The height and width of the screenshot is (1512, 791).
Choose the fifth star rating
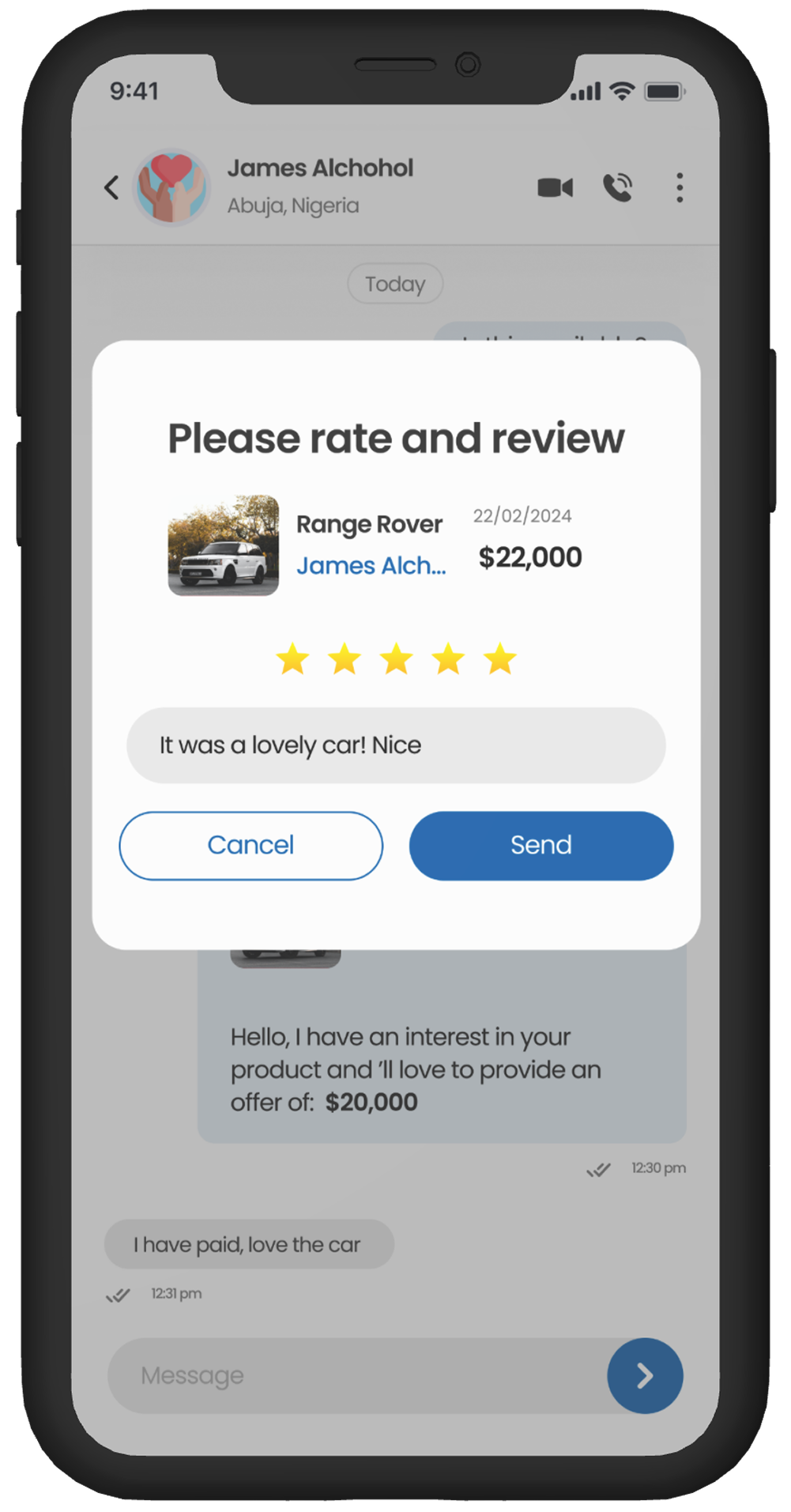tap(500, 659)
